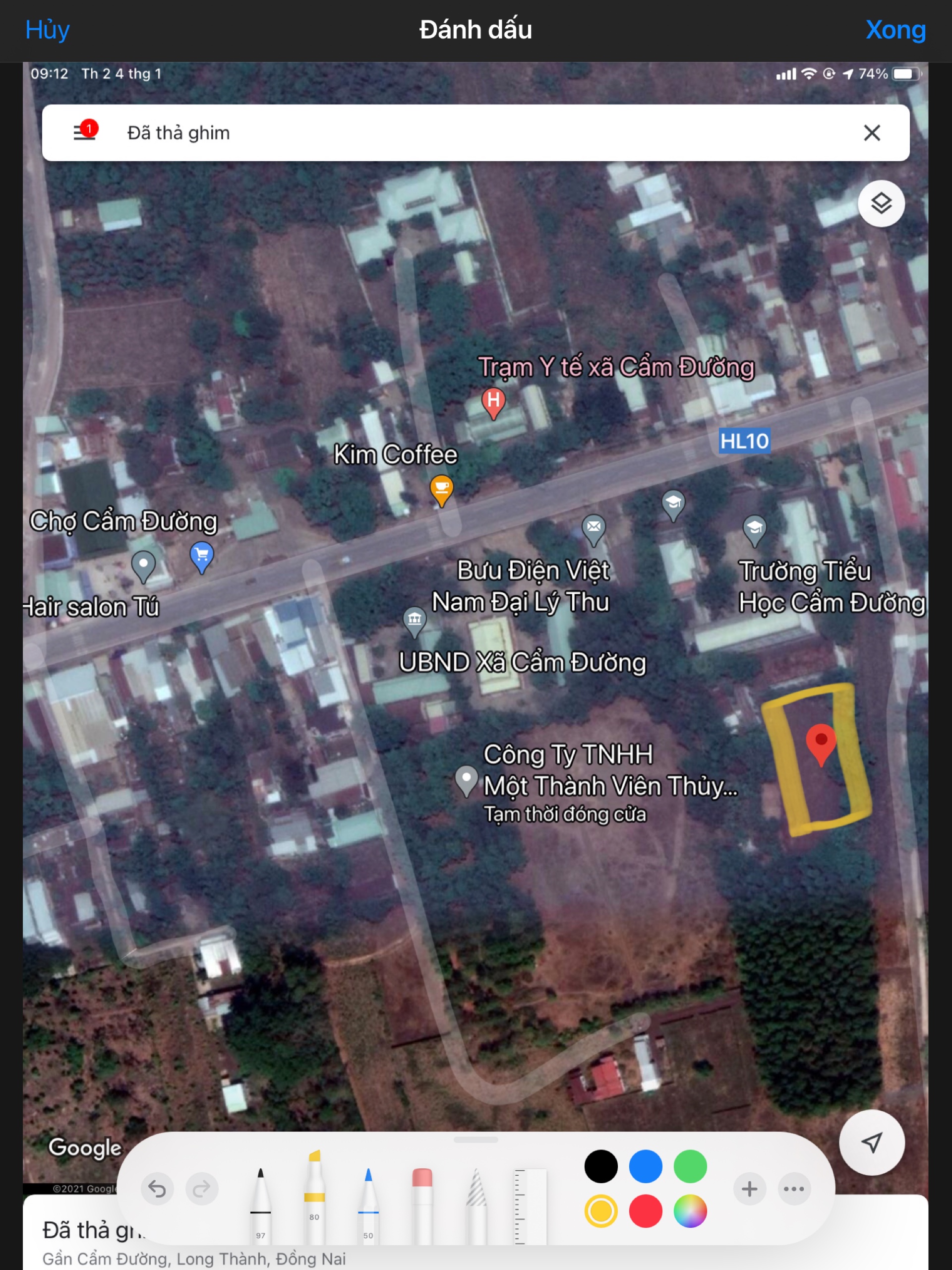952x1270 pixels.
Task: Choose the green color swatch
Action: pos(690,1167)
